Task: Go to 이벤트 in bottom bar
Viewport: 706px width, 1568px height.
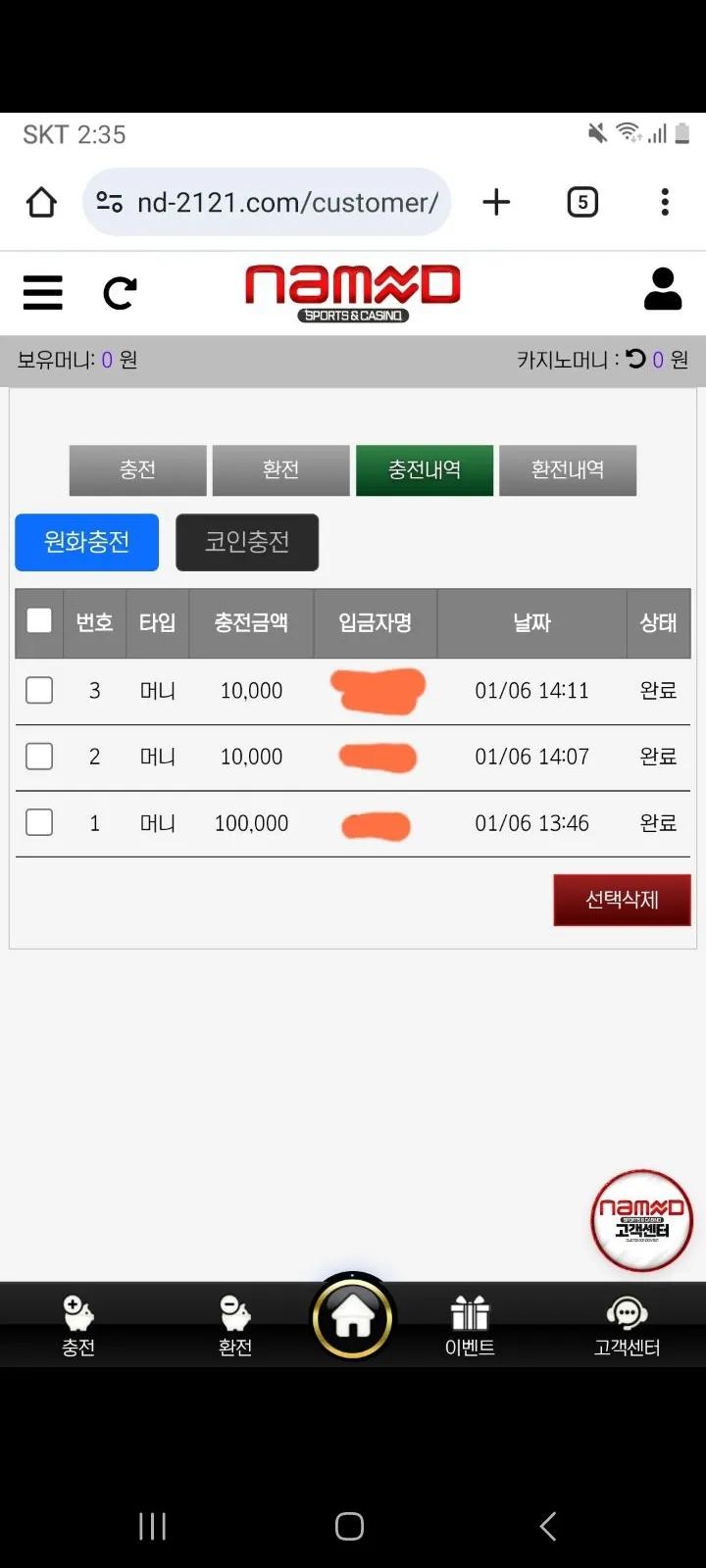Action: coord(470,1327)
